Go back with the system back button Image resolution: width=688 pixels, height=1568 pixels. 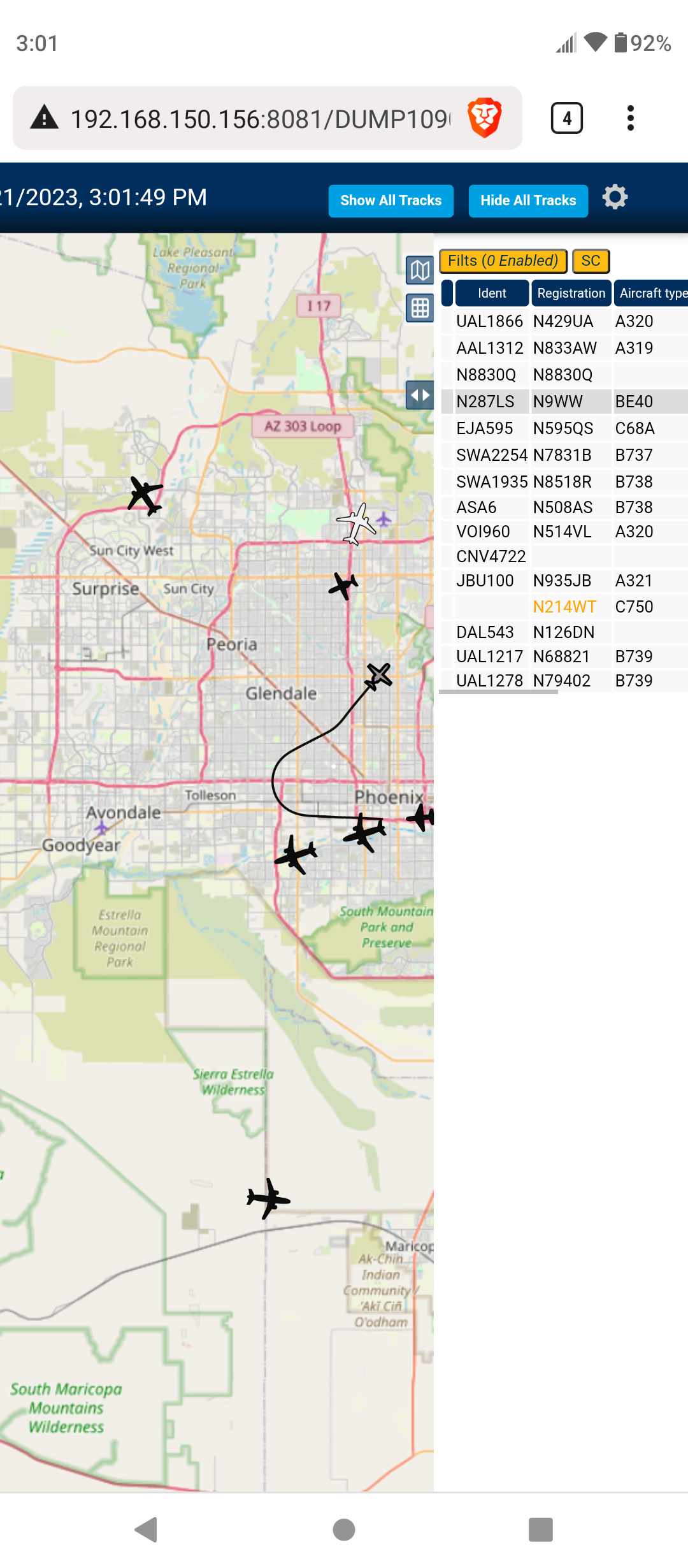pos(147,1530)
